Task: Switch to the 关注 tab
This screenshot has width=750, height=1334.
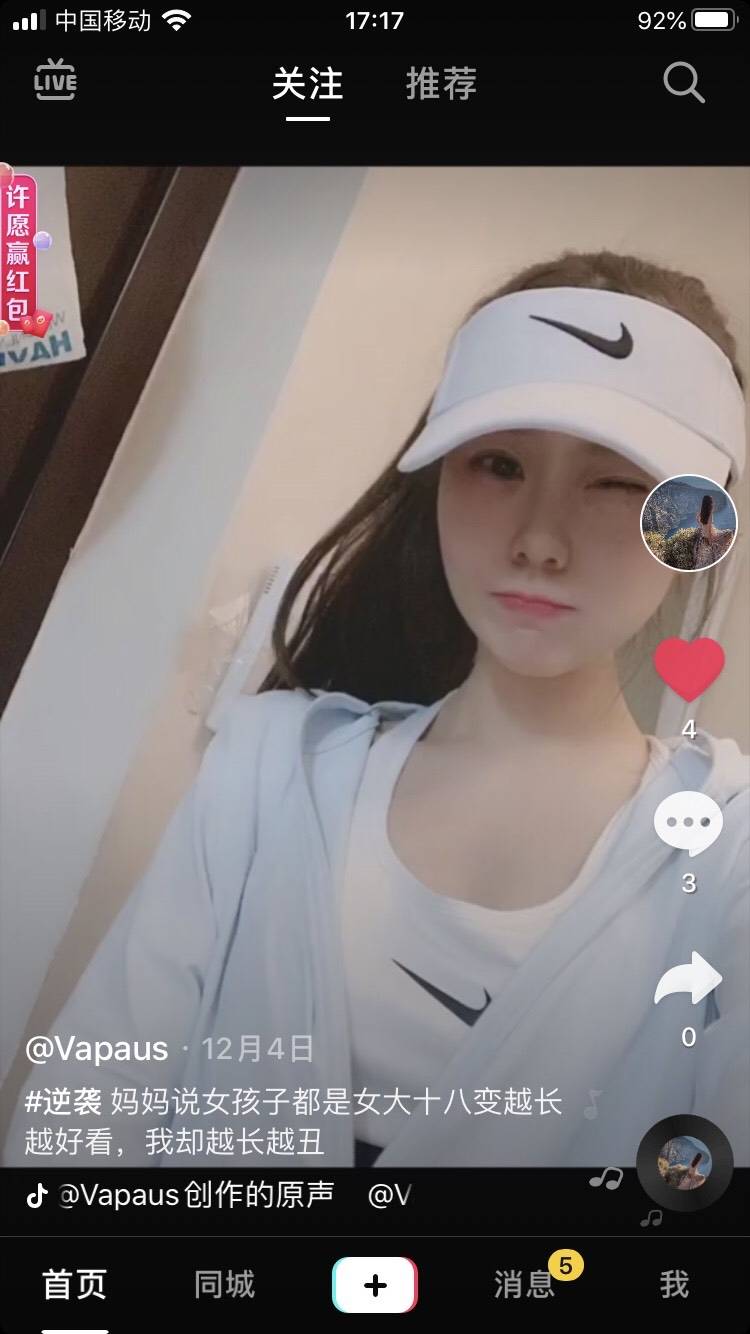Action: 307,84
